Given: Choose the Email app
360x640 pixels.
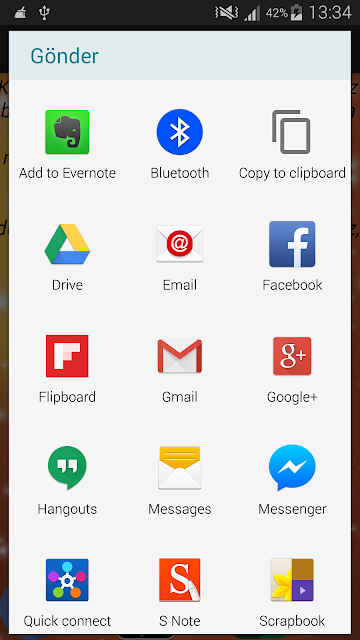Looking at the screenshot, I should pyautogui.click(x=180, y=256).
